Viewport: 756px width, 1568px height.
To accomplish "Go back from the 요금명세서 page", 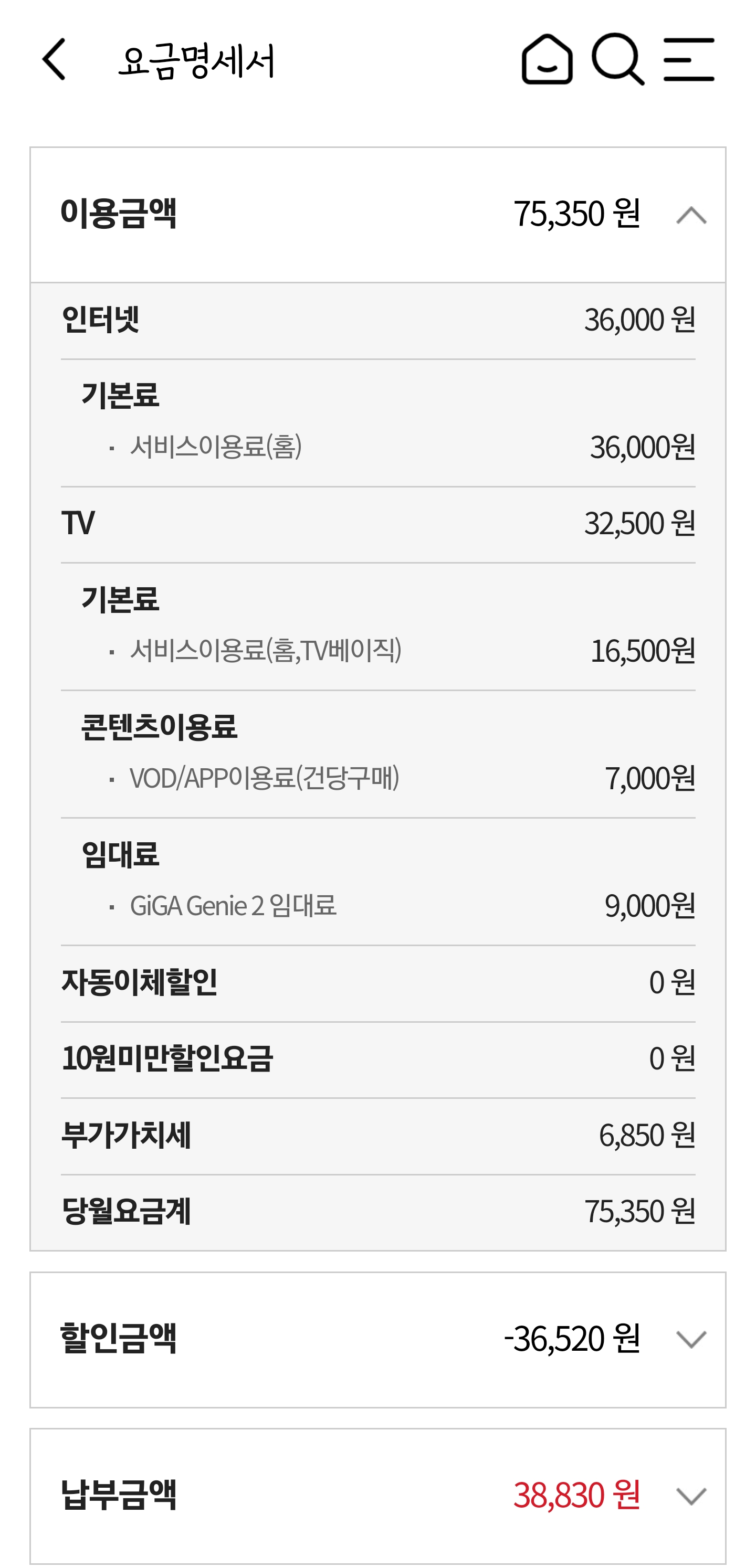I will tap(54, 60).
